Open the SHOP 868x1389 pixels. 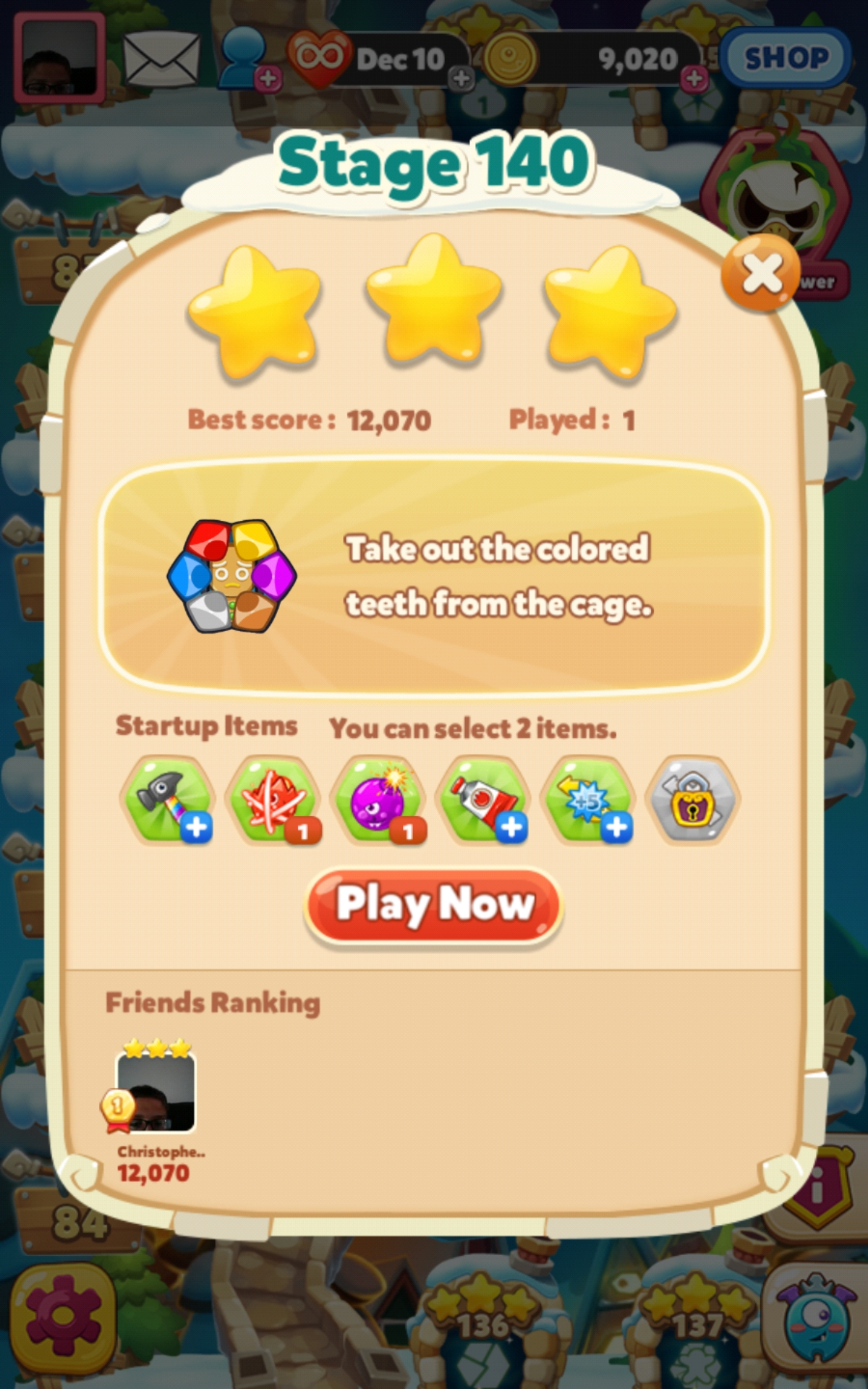pos(786,58)
